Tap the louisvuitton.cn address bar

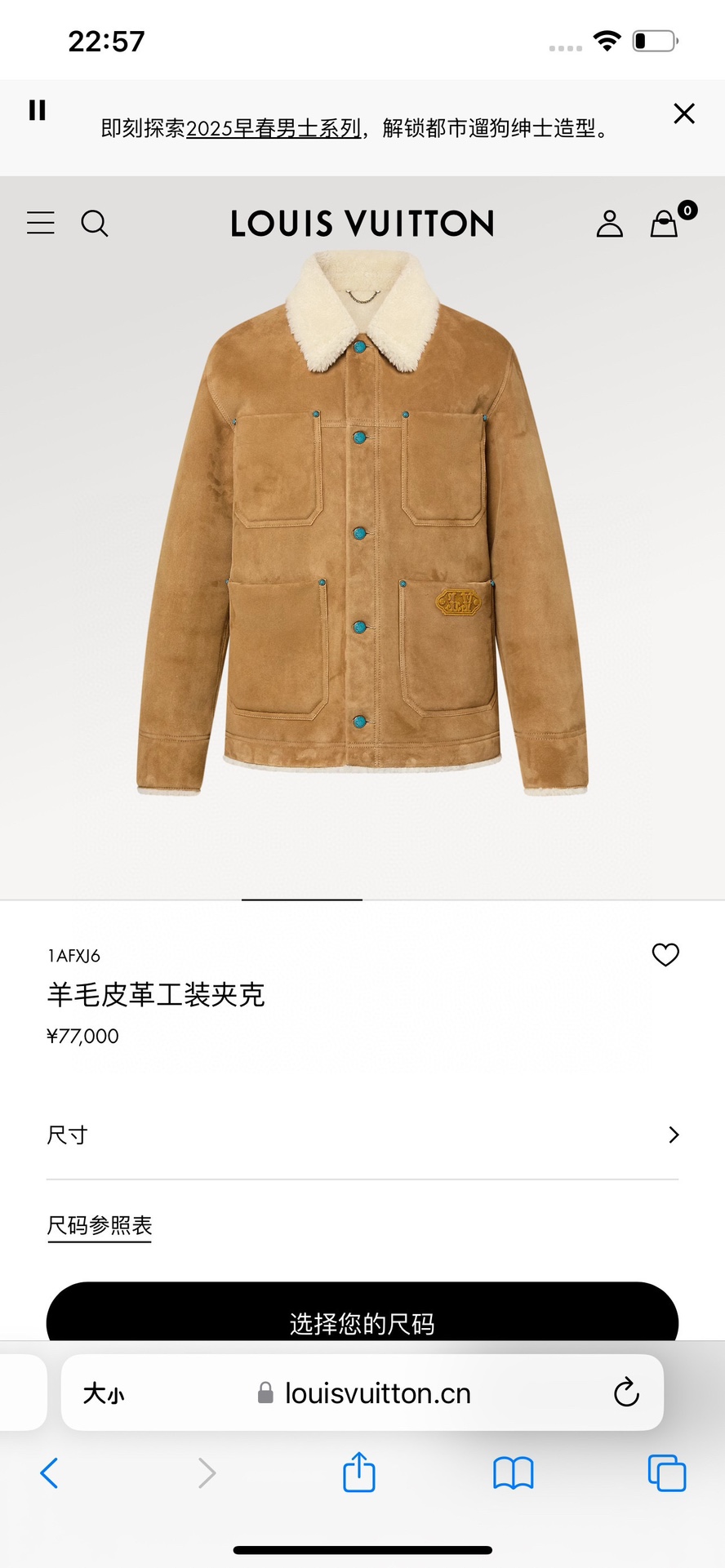click(377, 1393)
